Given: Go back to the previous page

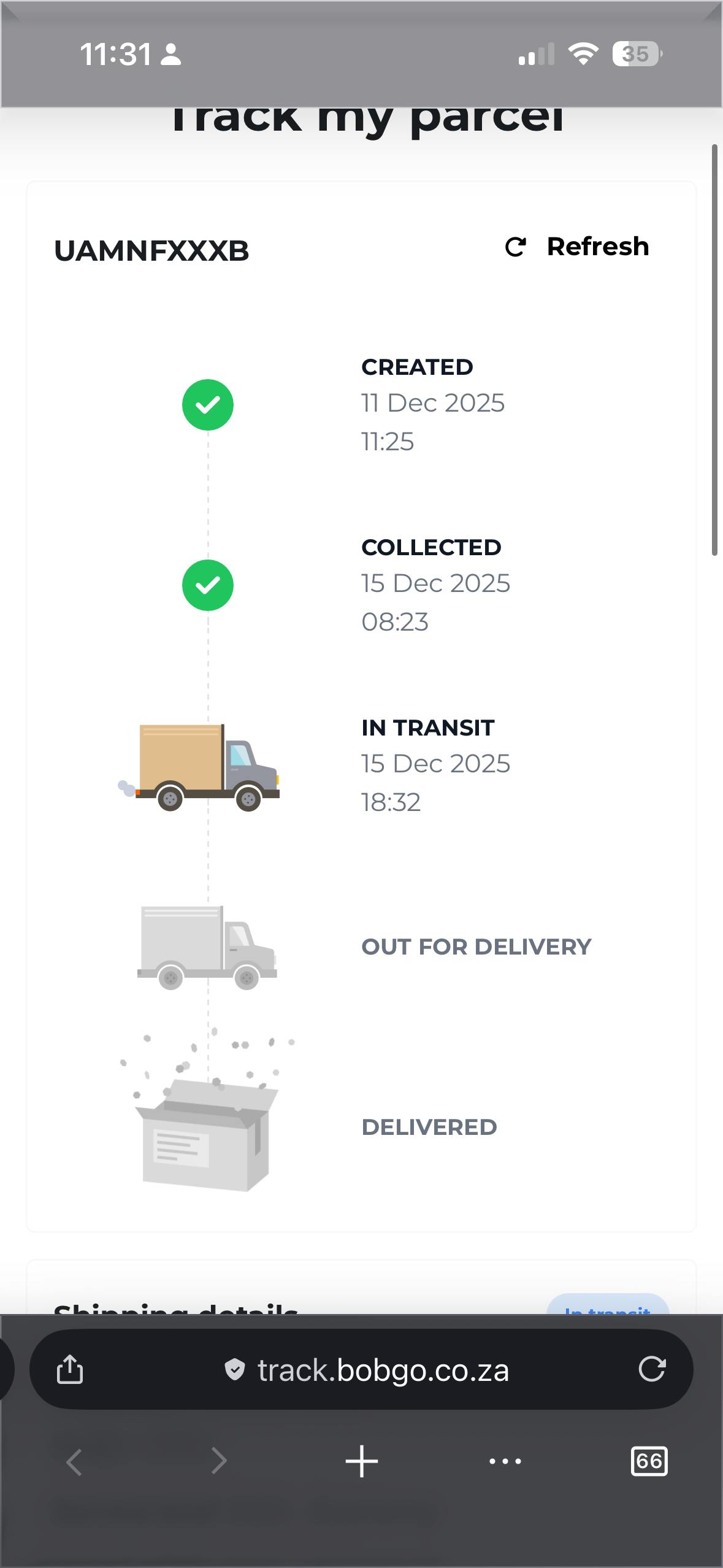Looking at the screenshot, I should (74, 1461).
